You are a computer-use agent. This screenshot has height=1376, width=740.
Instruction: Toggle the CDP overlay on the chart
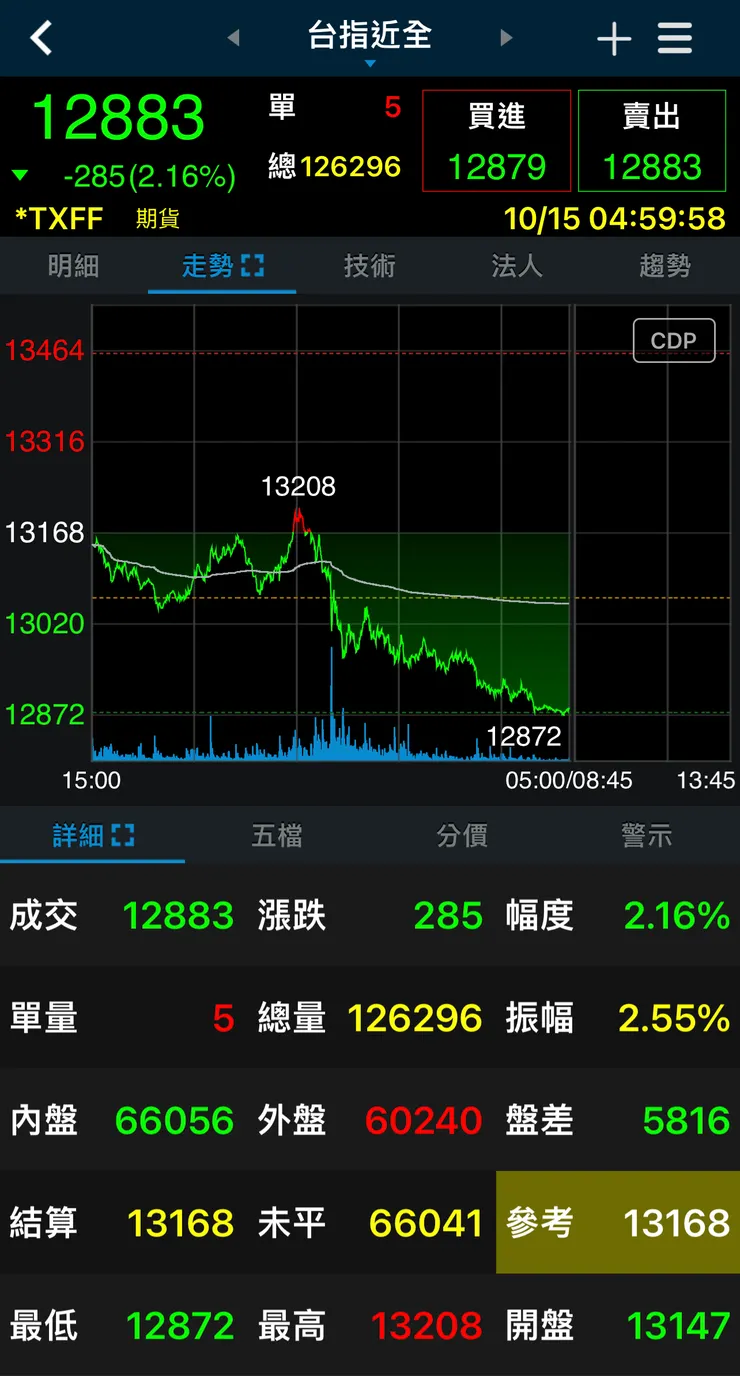[x=674, y=340]
